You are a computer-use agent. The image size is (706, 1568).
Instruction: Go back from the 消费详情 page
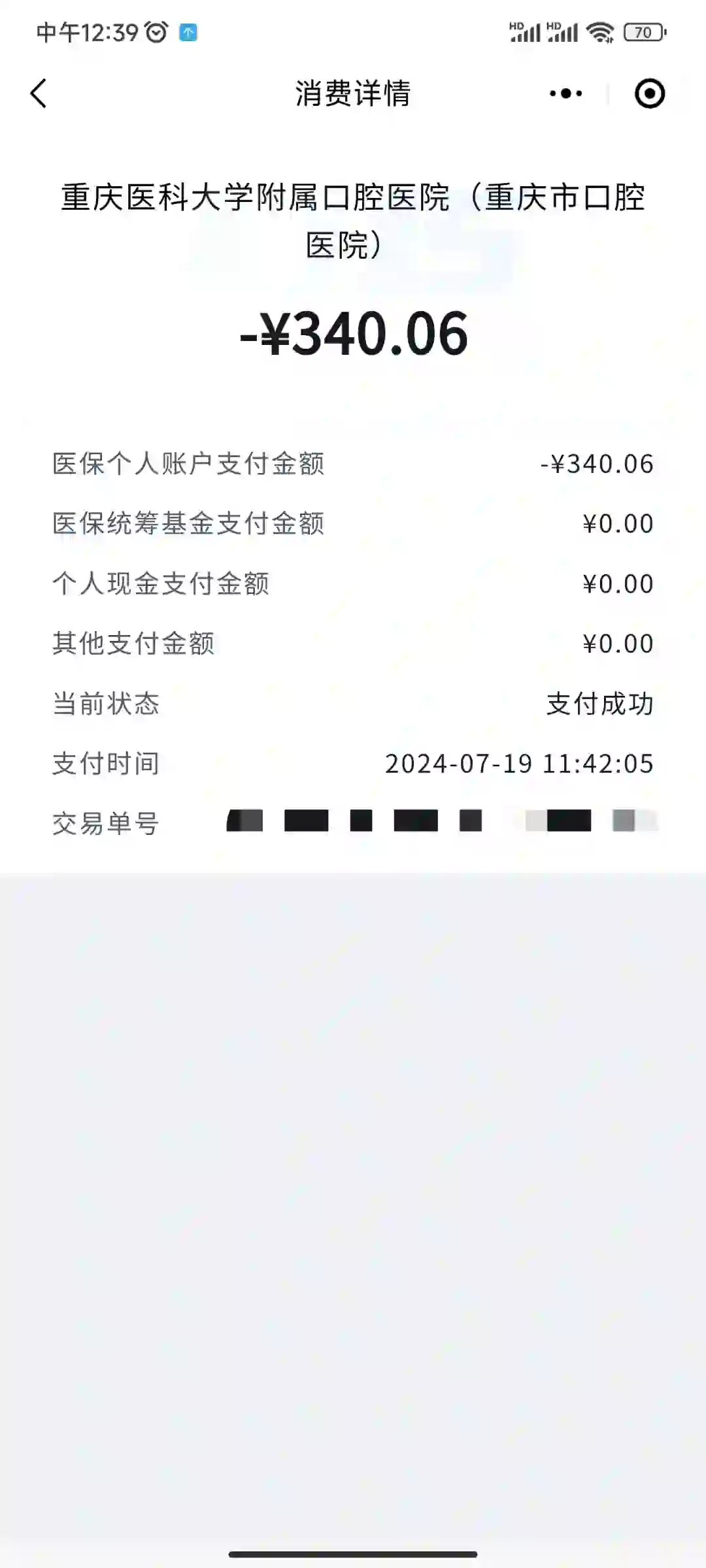click(x=39, y=93)
